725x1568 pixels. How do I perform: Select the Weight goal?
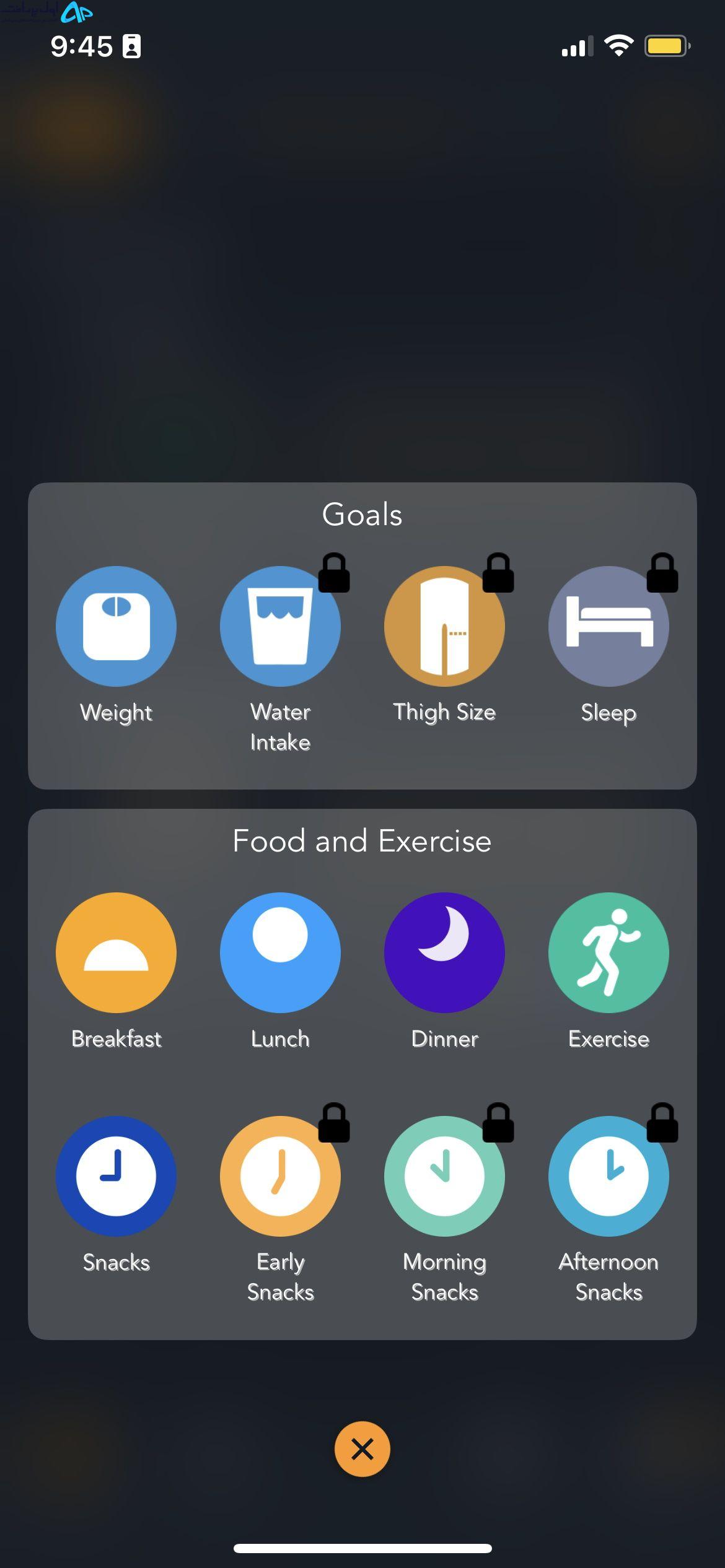pyautogui.click(x=116, y=626)
